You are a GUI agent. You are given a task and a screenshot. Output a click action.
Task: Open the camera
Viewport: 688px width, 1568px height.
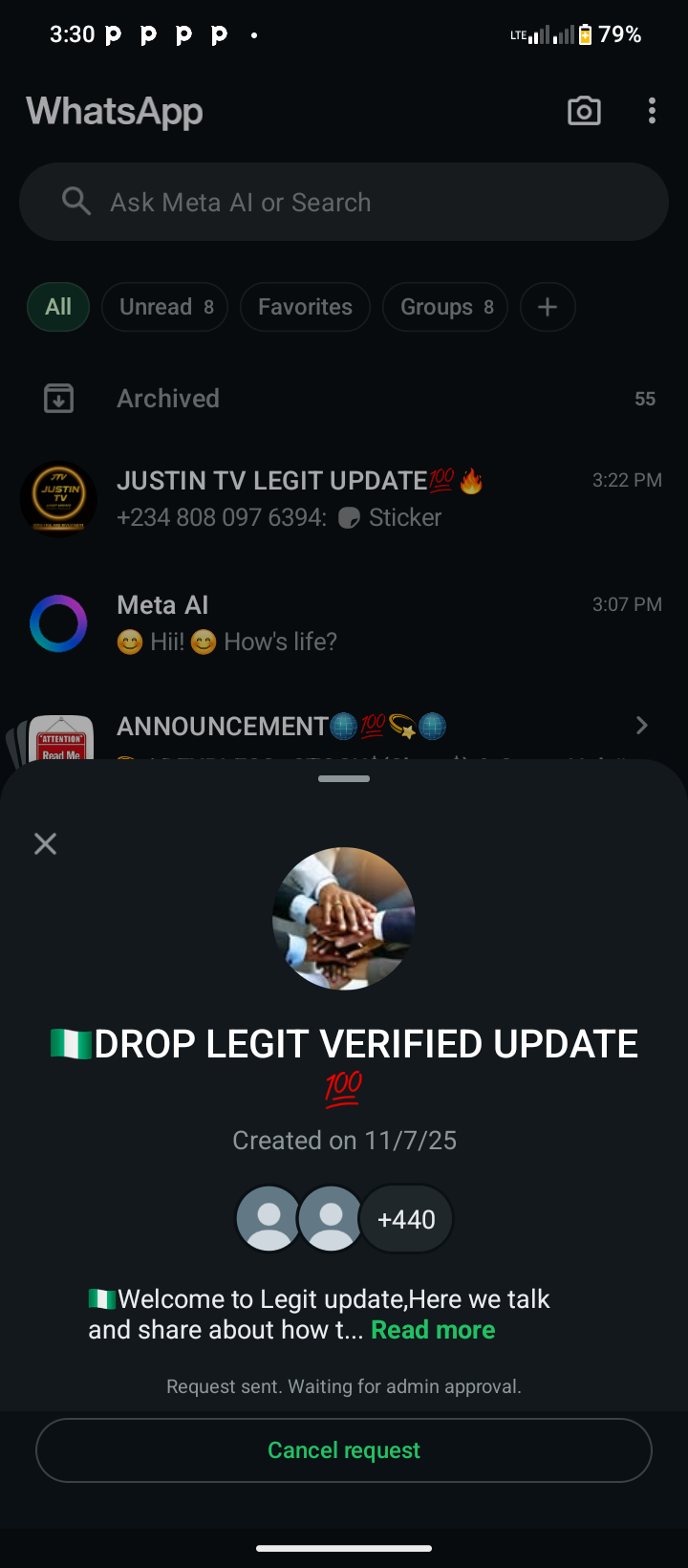click(x=584, y=111)
